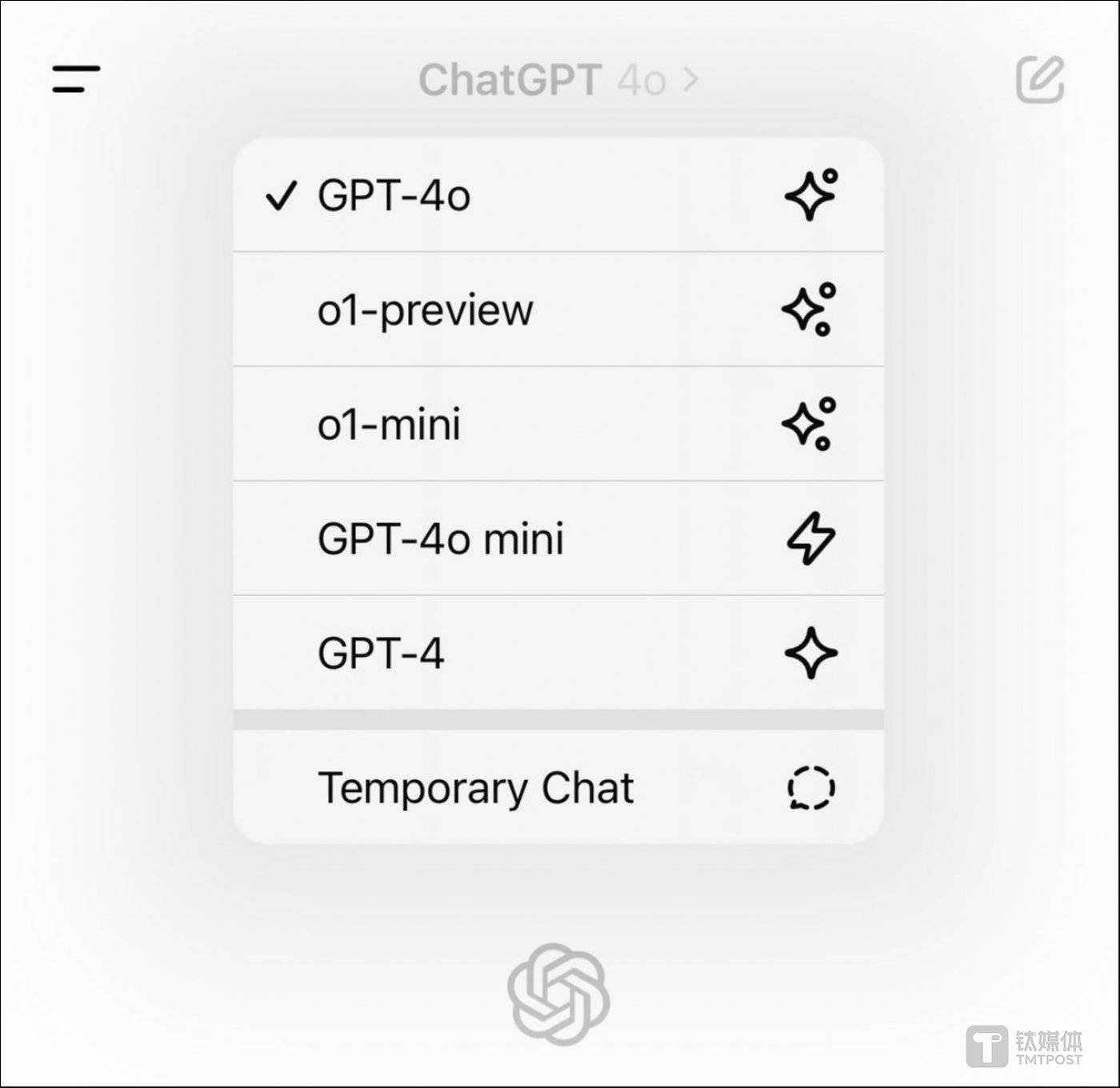Choose the o1-mini model
This screenshot has height=1088, width=1120.
pos(558,424)
